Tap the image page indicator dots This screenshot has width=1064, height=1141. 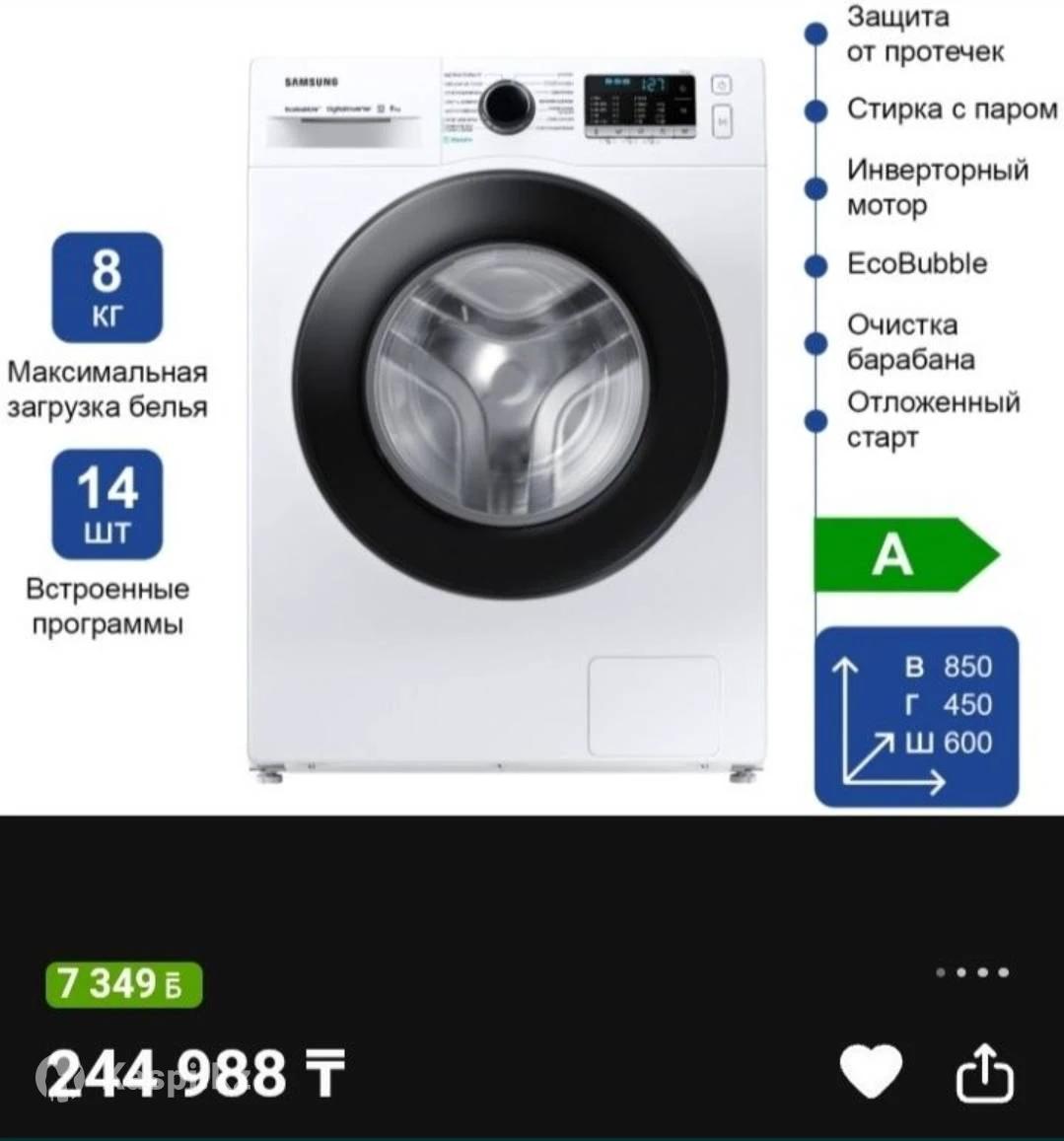pos(972,972)
